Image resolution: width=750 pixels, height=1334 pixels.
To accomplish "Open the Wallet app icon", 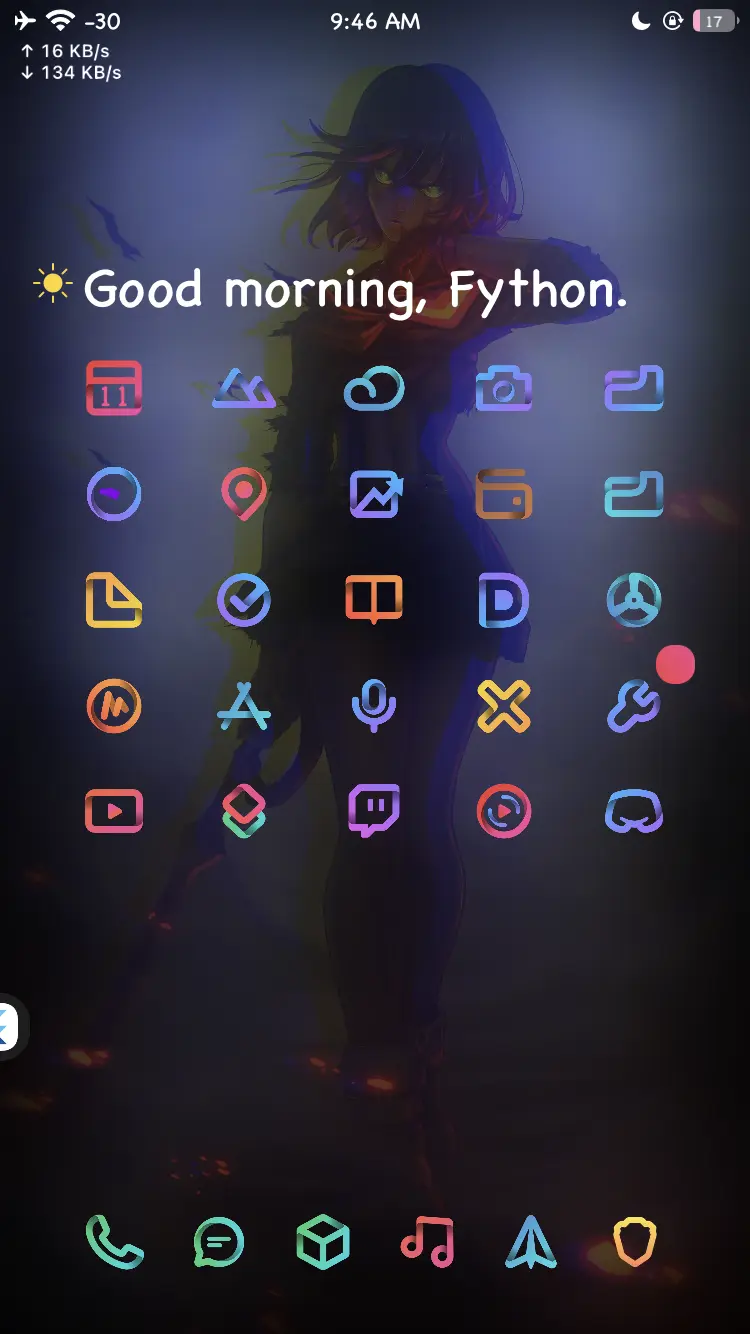I will 504,494.
